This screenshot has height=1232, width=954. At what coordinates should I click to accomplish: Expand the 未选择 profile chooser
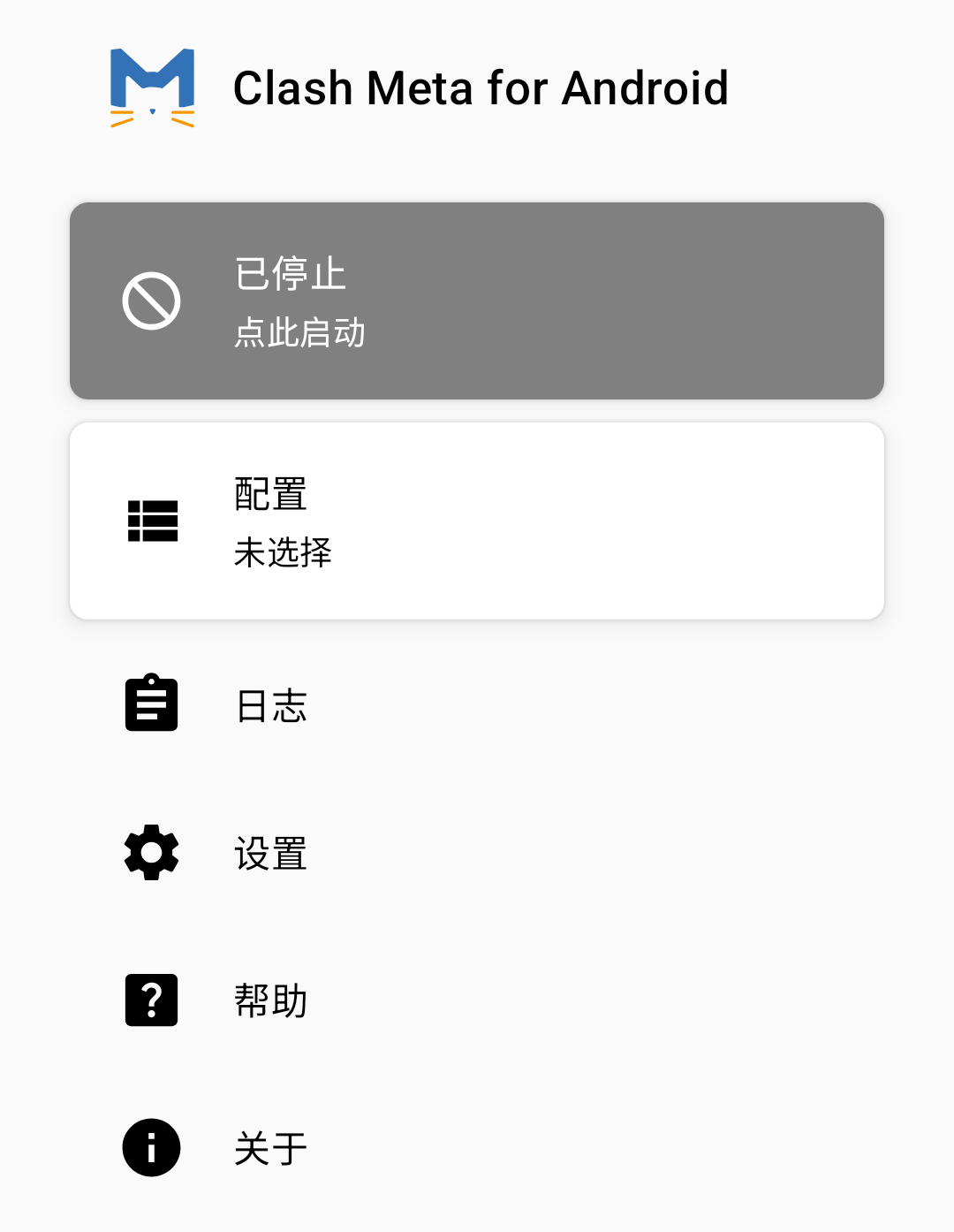[x=282, y=553]
